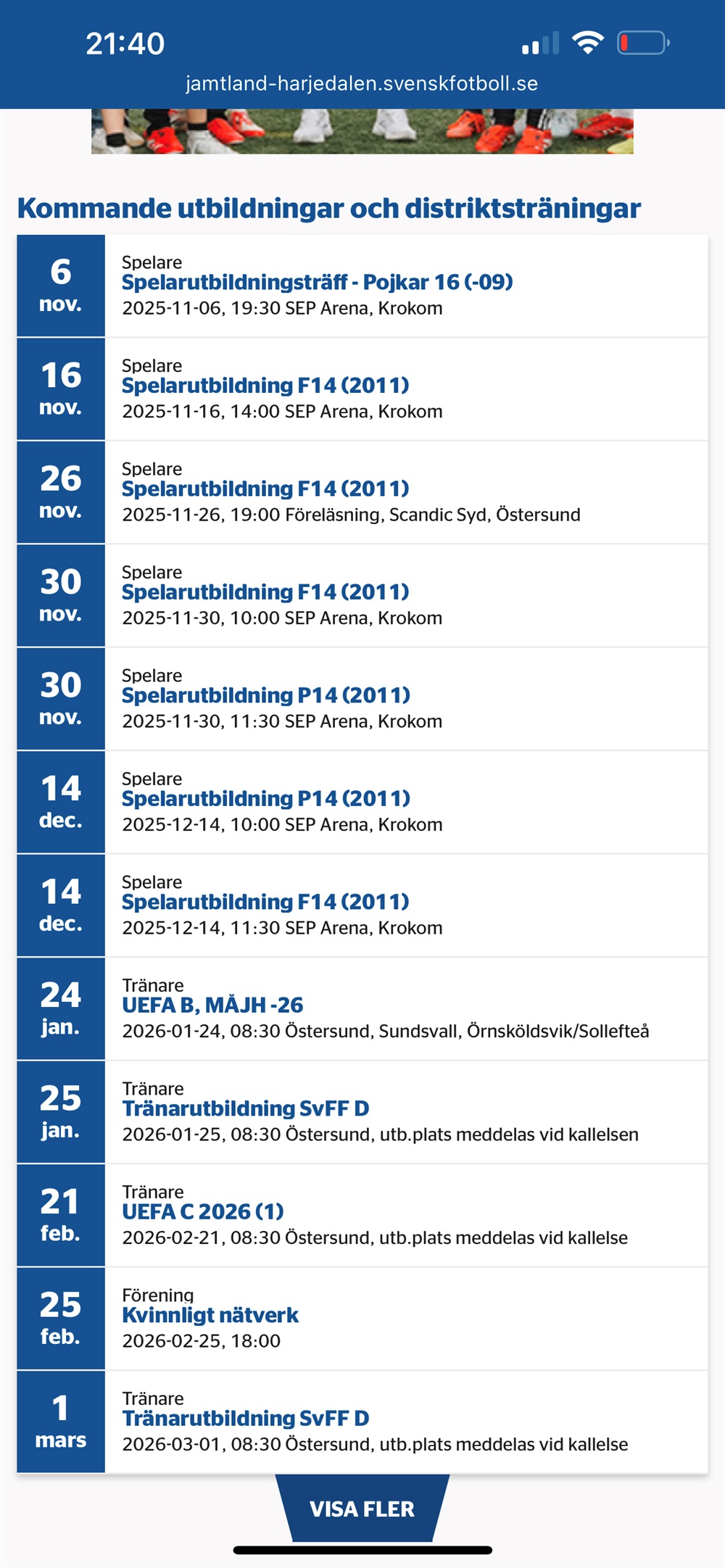Open Spelarutbildning P14 on 30 nov. 11:30

(265, 696)
